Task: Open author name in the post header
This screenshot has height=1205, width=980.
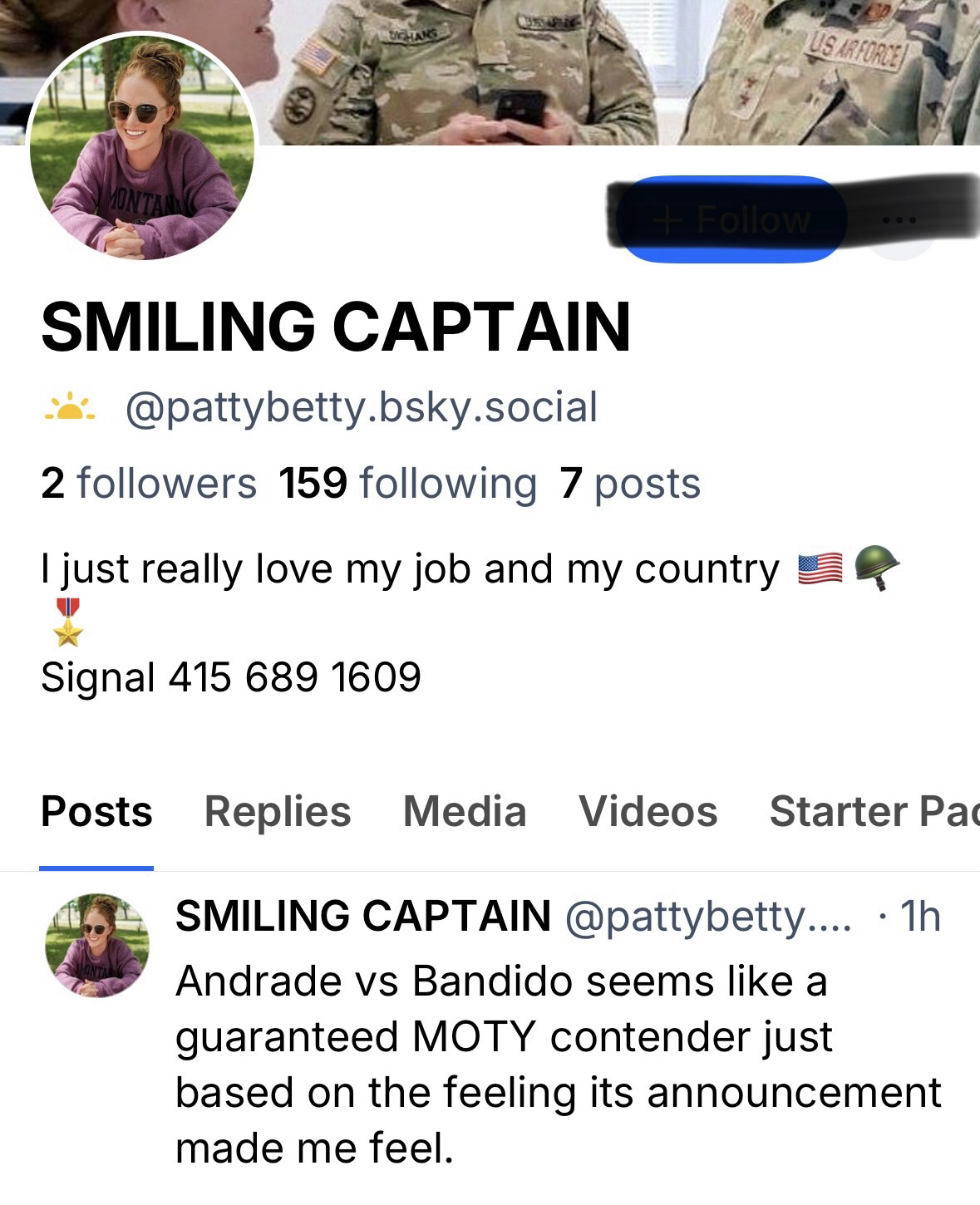Action: [363, 917]
